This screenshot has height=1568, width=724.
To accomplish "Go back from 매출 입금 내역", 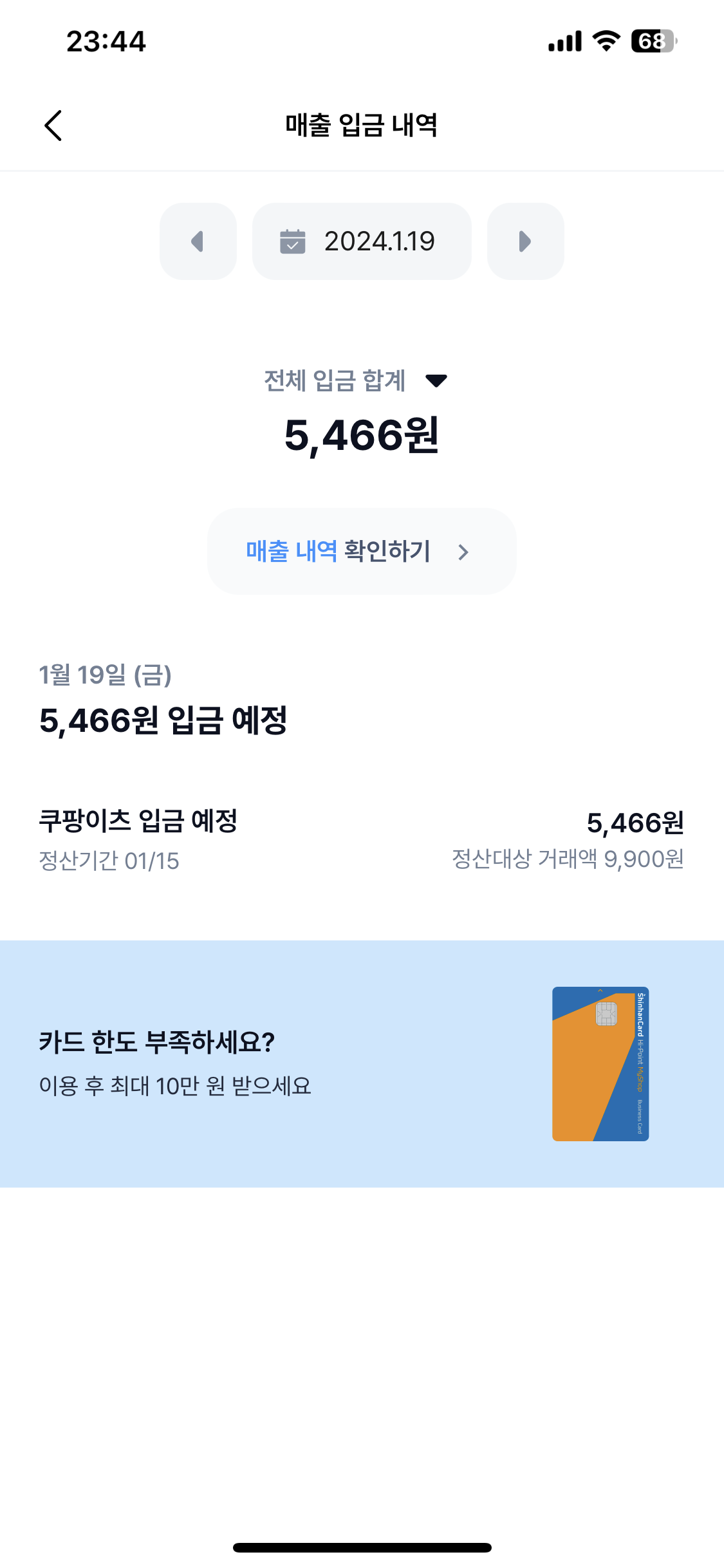I will pyautogui.click(x=53, y=125).
